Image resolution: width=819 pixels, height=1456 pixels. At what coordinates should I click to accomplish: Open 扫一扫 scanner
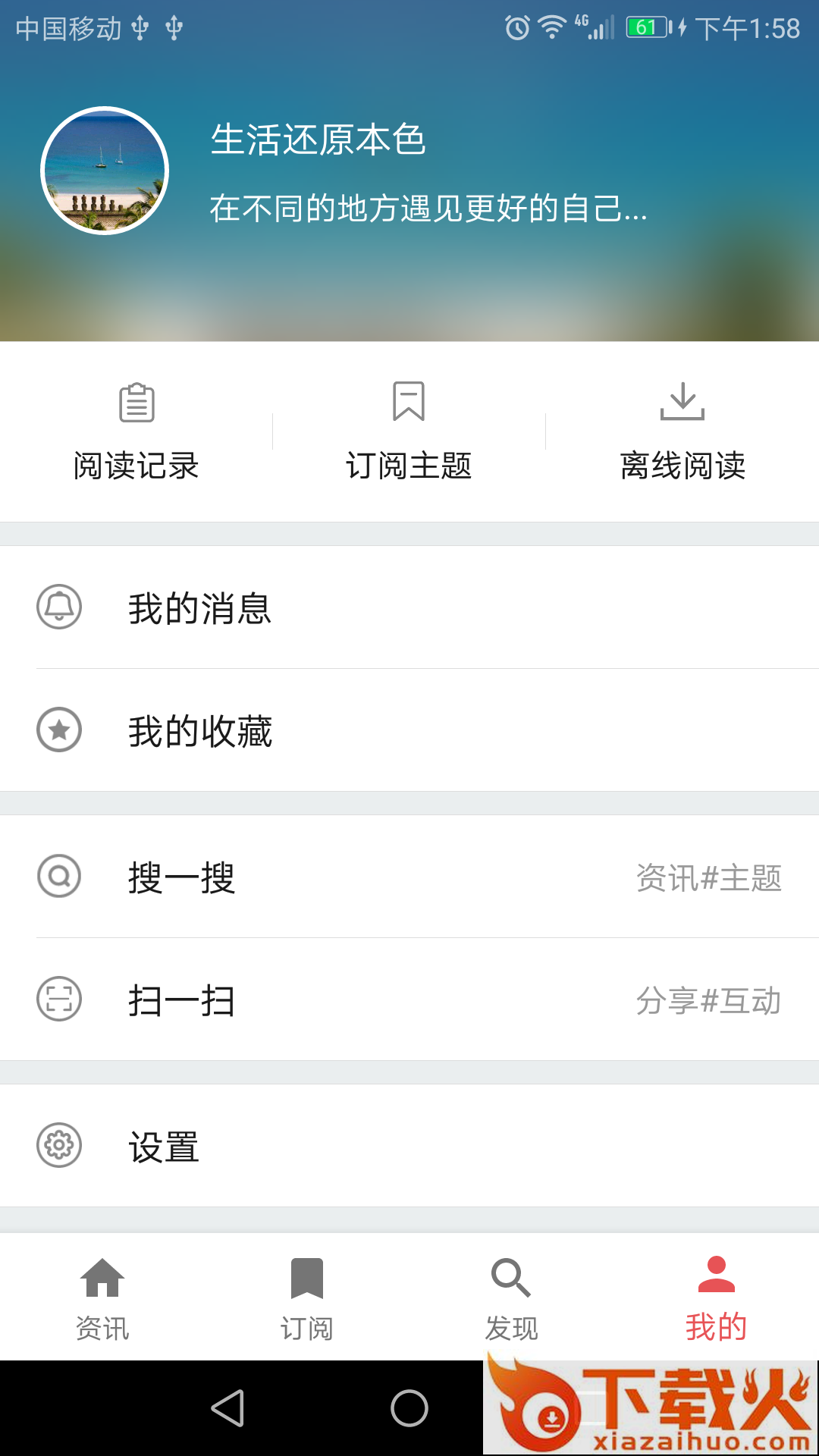tap(409, 999)
